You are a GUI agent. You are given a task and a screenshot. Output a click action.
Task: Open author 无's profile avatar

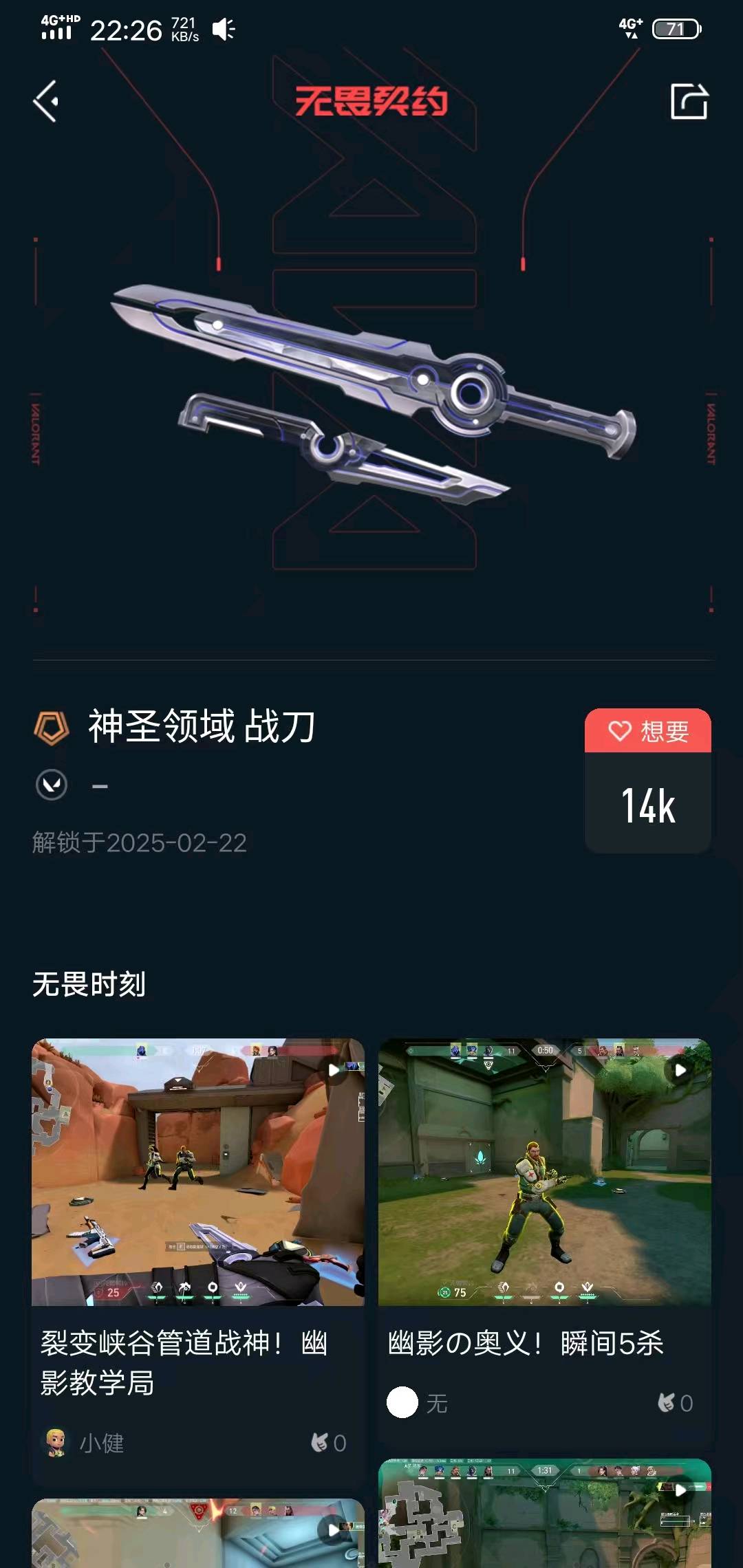pyautogui.click(x=402, y=1402)
